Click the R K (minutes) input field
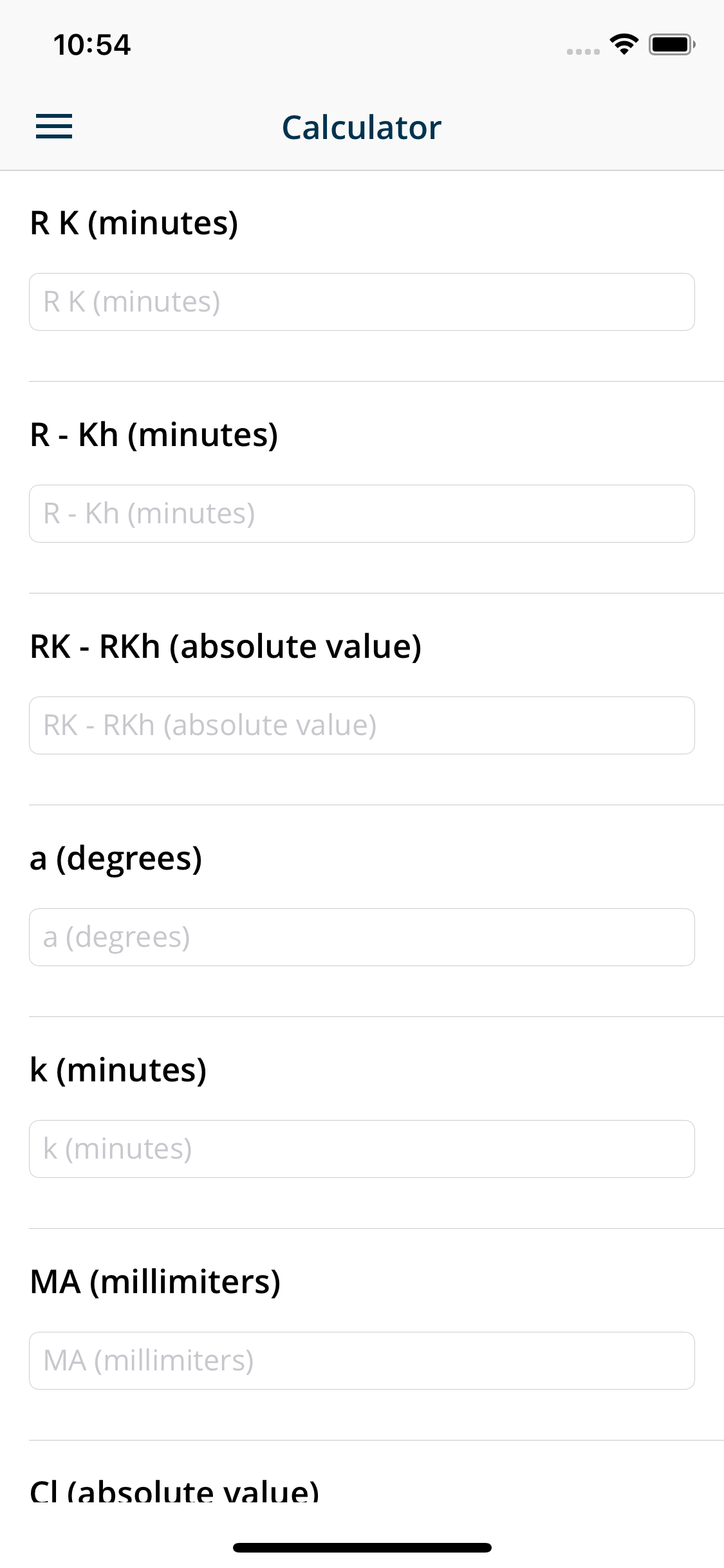 click(362, 301)
